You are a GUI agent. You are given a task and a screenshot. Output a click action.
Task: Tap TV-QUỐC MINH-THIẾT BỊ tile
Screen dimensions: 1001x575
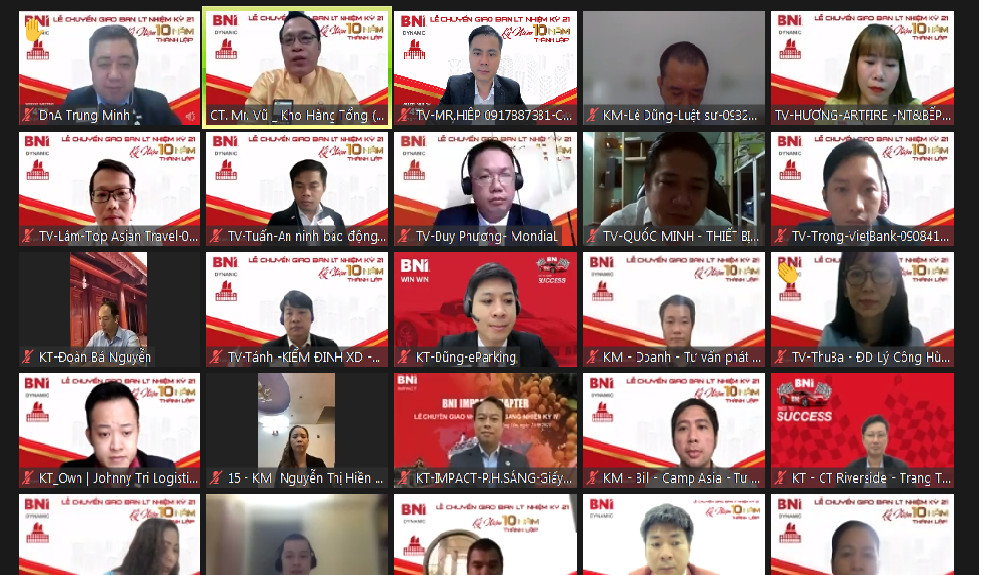tap(673, 187)
